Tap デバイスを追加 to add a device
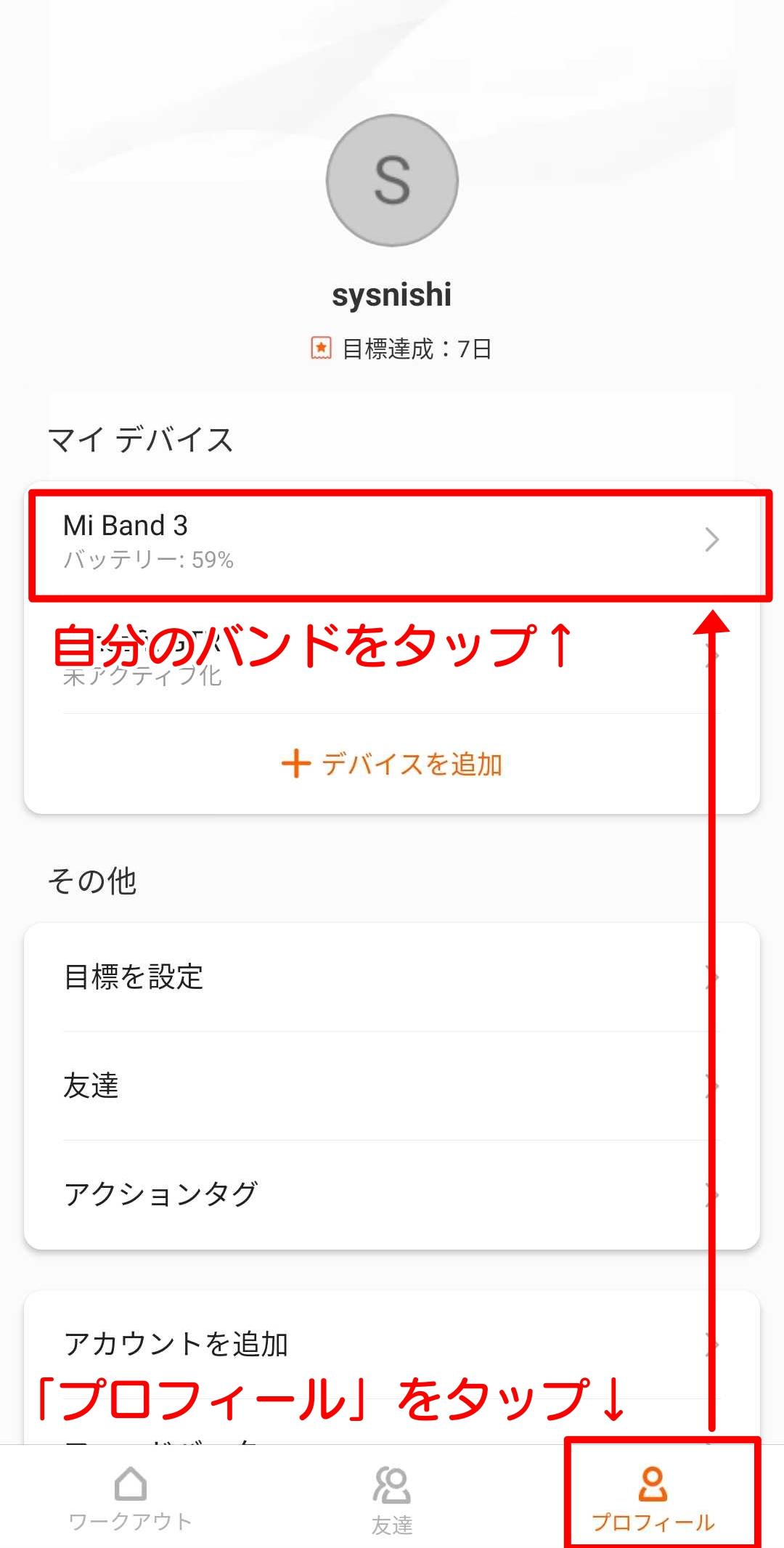The width and height of the screenshot is (784, 1548). tap(392, 764)
